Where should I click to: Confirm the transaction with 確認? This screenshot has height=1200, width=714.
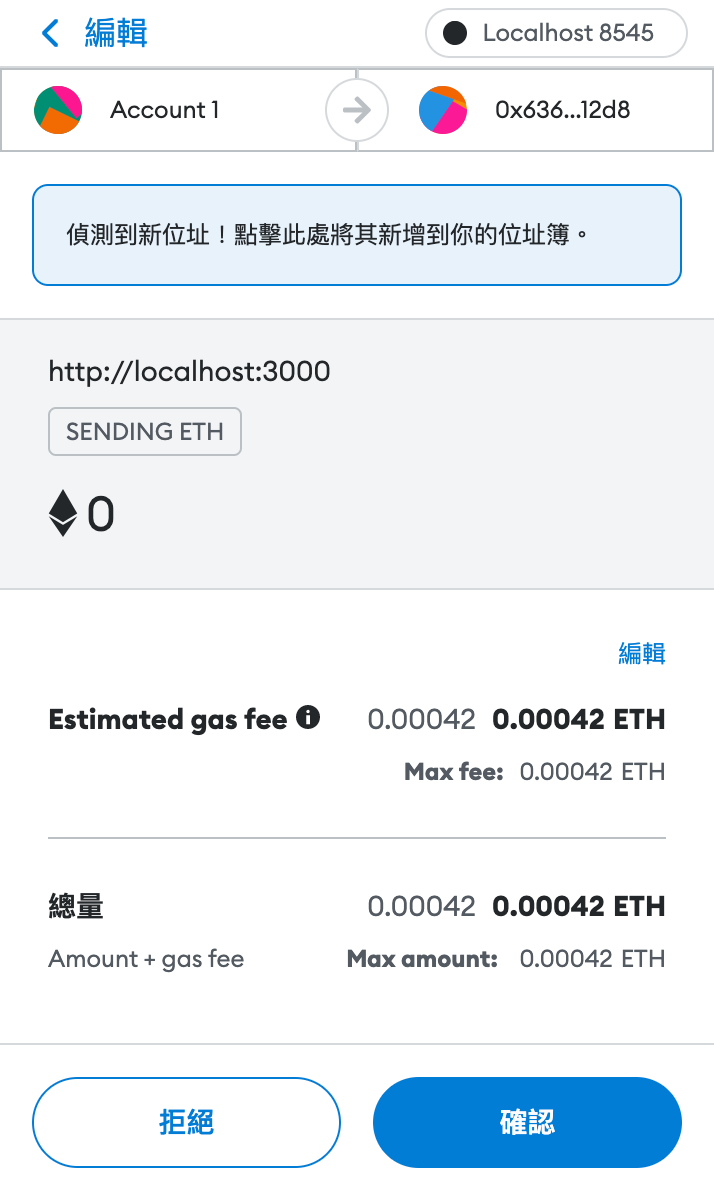527,1122
